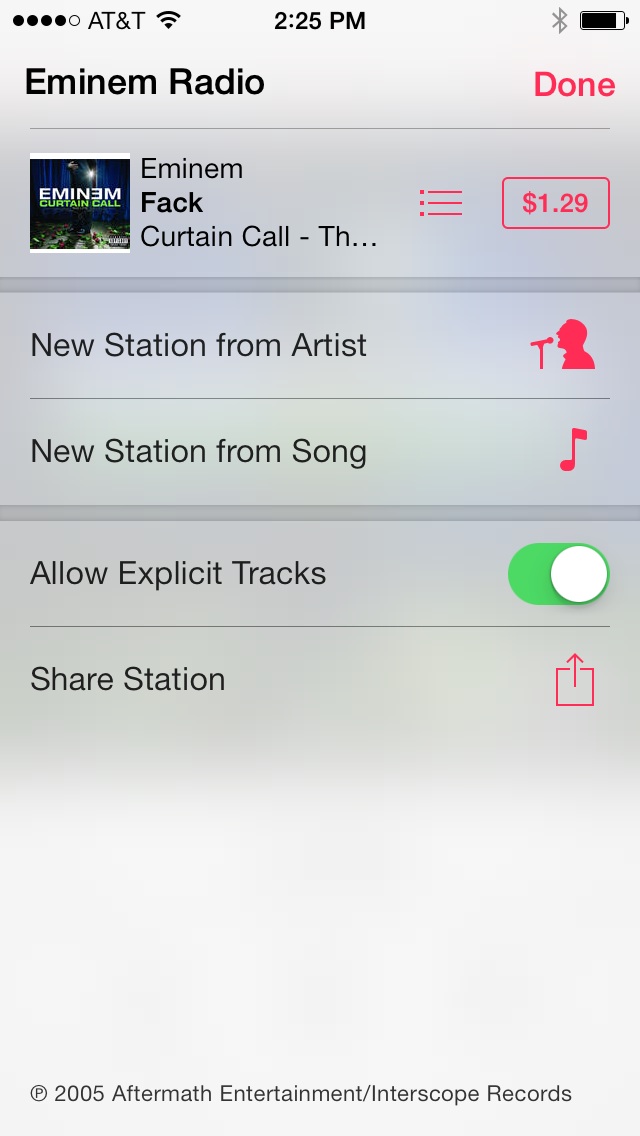Open the Curtain Call album artwork
Screen dimensions: 640x1136
click(80, 203)
